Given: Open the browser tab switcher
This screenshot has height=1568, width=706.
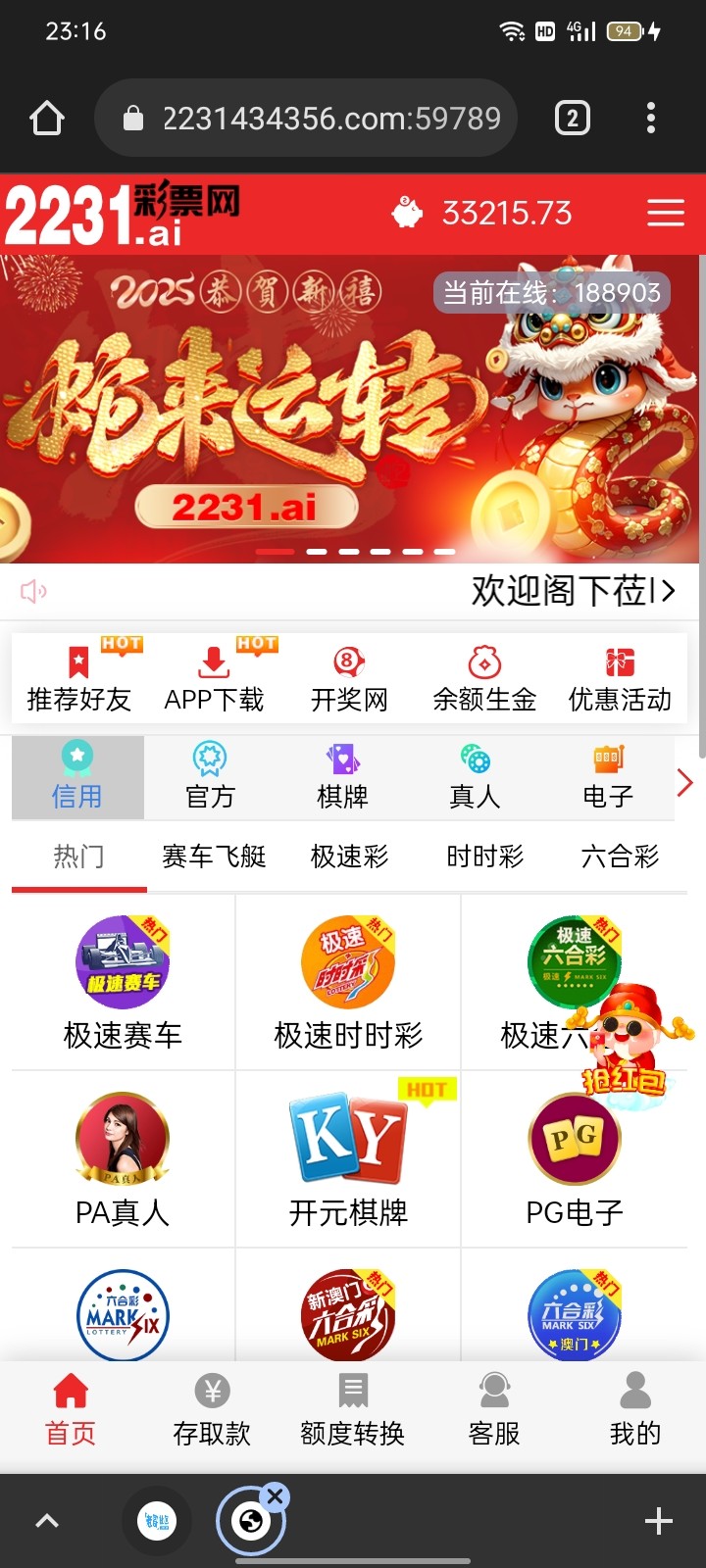Looking at the screenshot, I should (573, 119).
